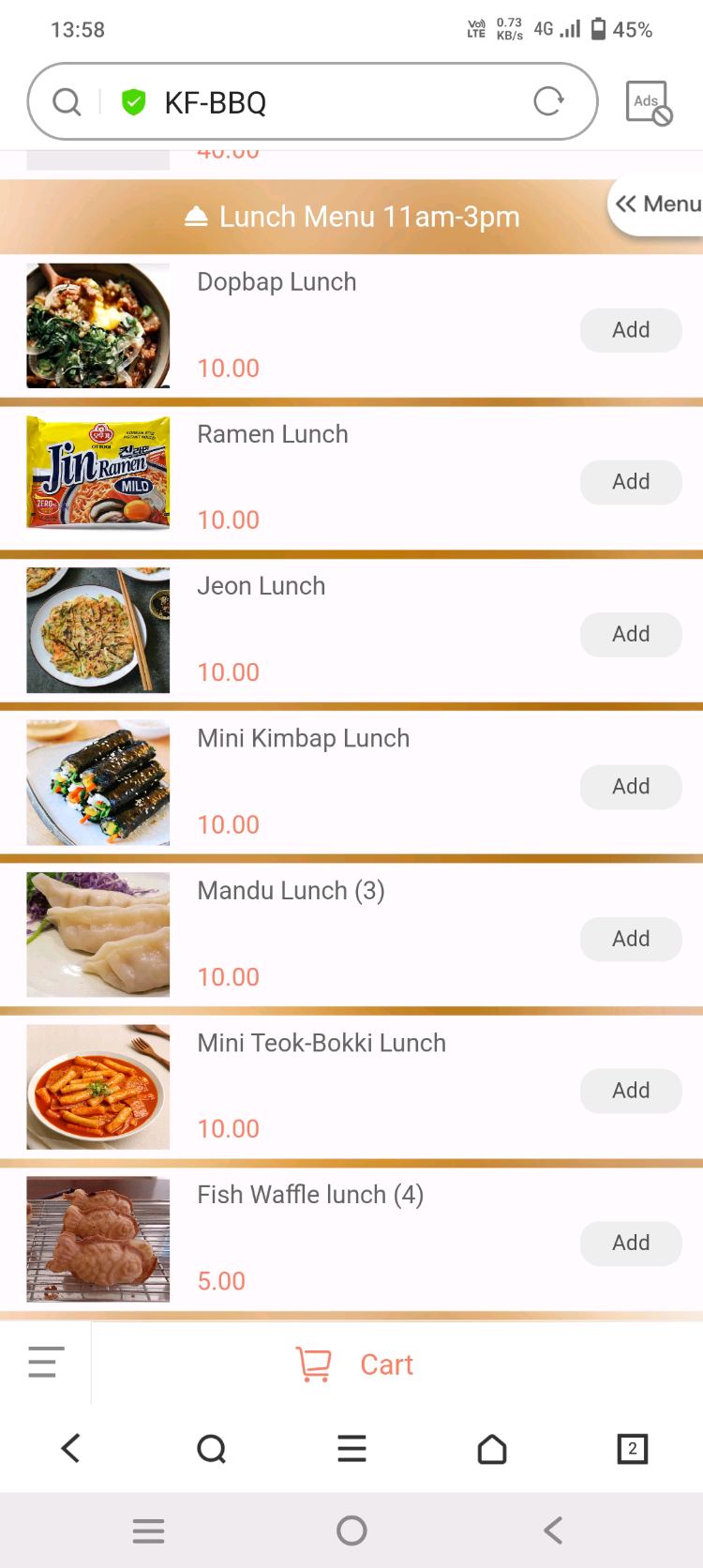Add Fish Waffle lunch (4) to cart
This screenshot has width=703, height=1568.
[631, 1243]
